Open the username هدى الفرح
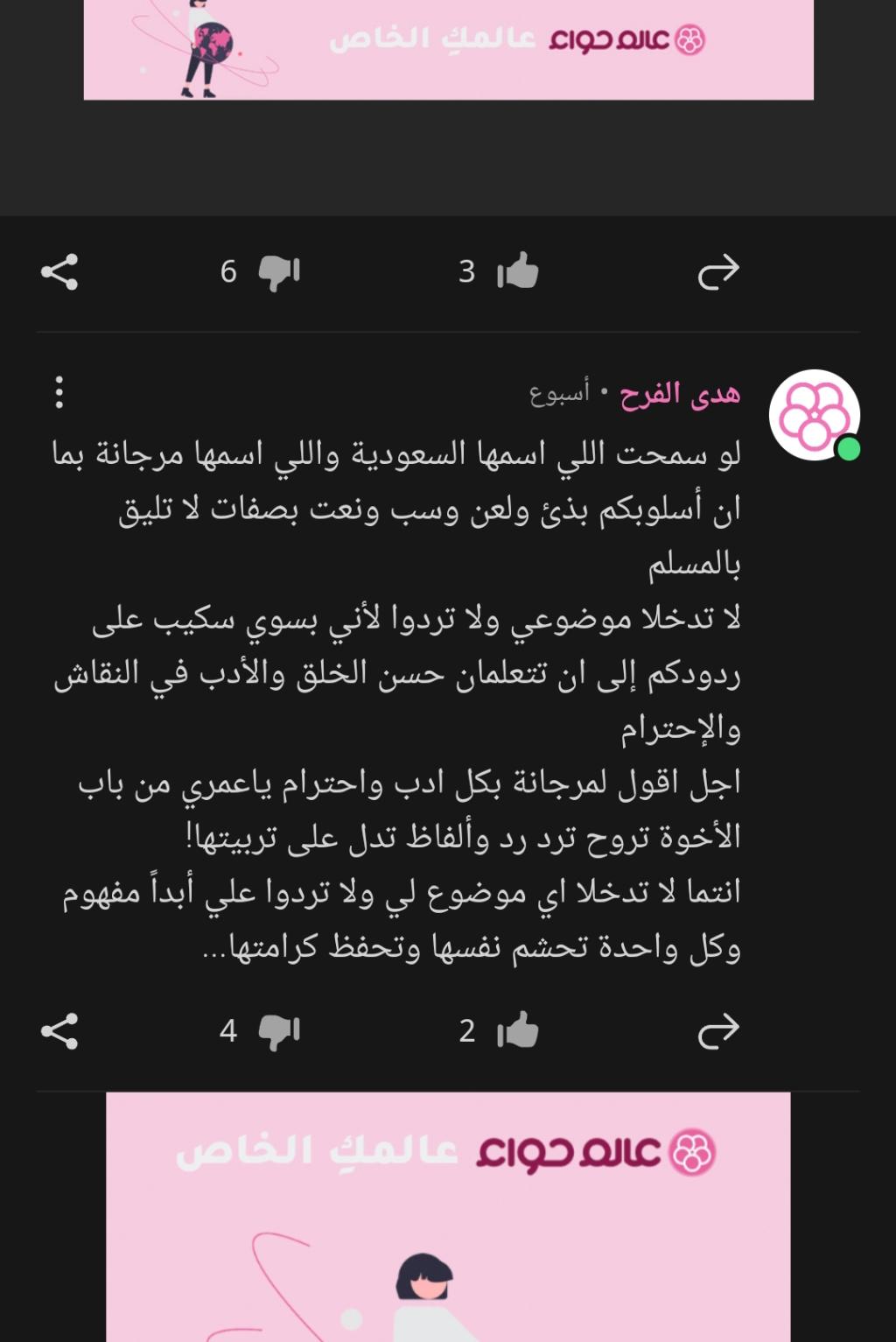Image resolution: width=896 pixels, height=1342 pixels. tap(680, 395)
